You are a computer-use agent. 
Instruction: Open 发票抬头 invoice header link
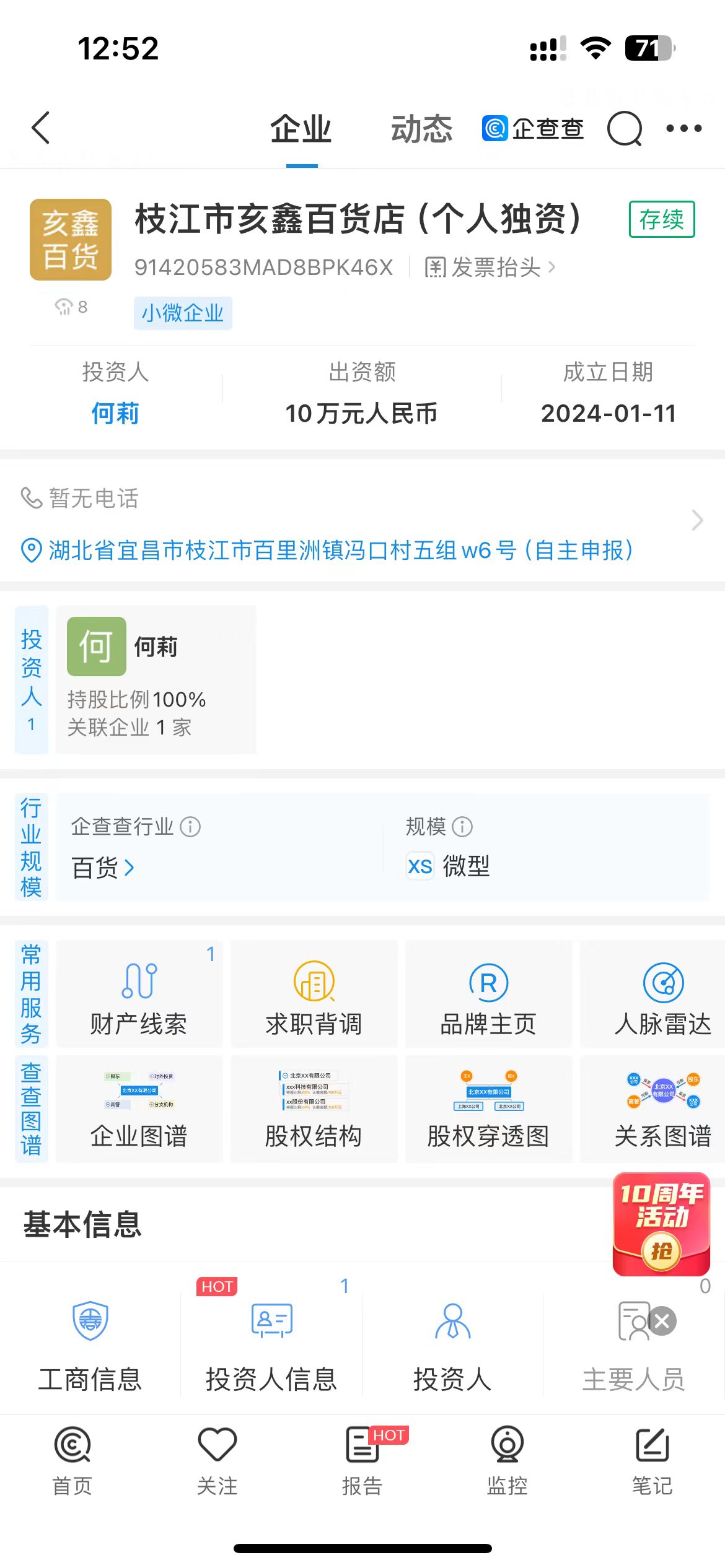490,268
